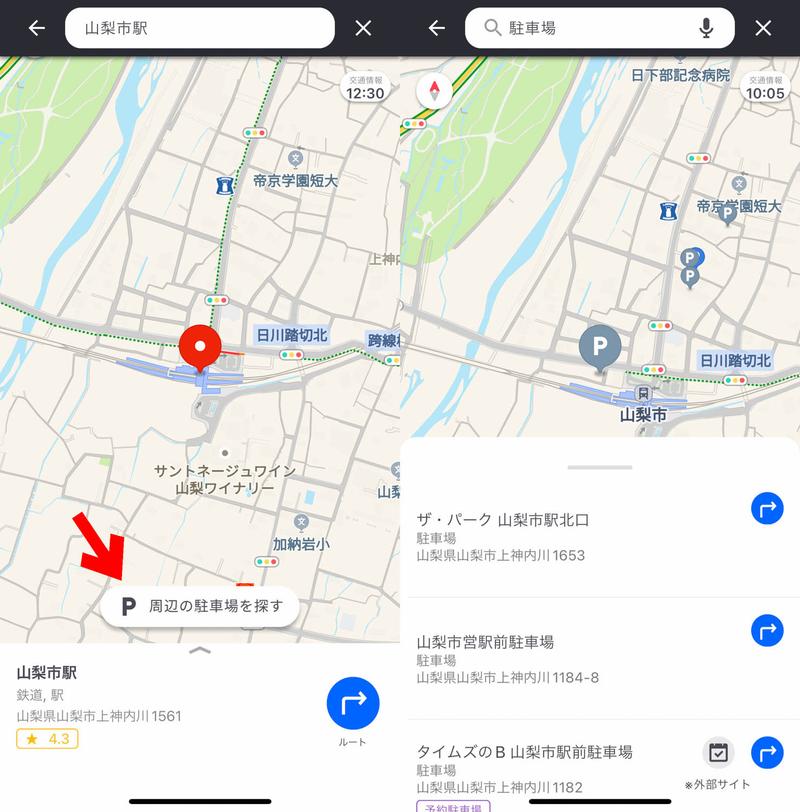
Task: Open traffic info showing 10:05
Action: tap(764, 88)
